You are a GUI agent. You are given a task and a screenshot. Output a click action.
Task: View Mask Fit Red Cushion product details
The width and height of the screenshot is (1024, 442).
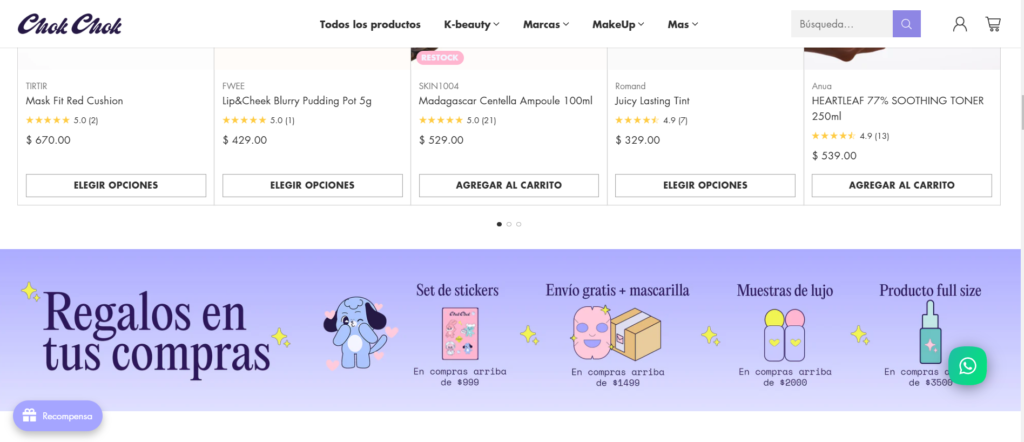tap(74, 101)
